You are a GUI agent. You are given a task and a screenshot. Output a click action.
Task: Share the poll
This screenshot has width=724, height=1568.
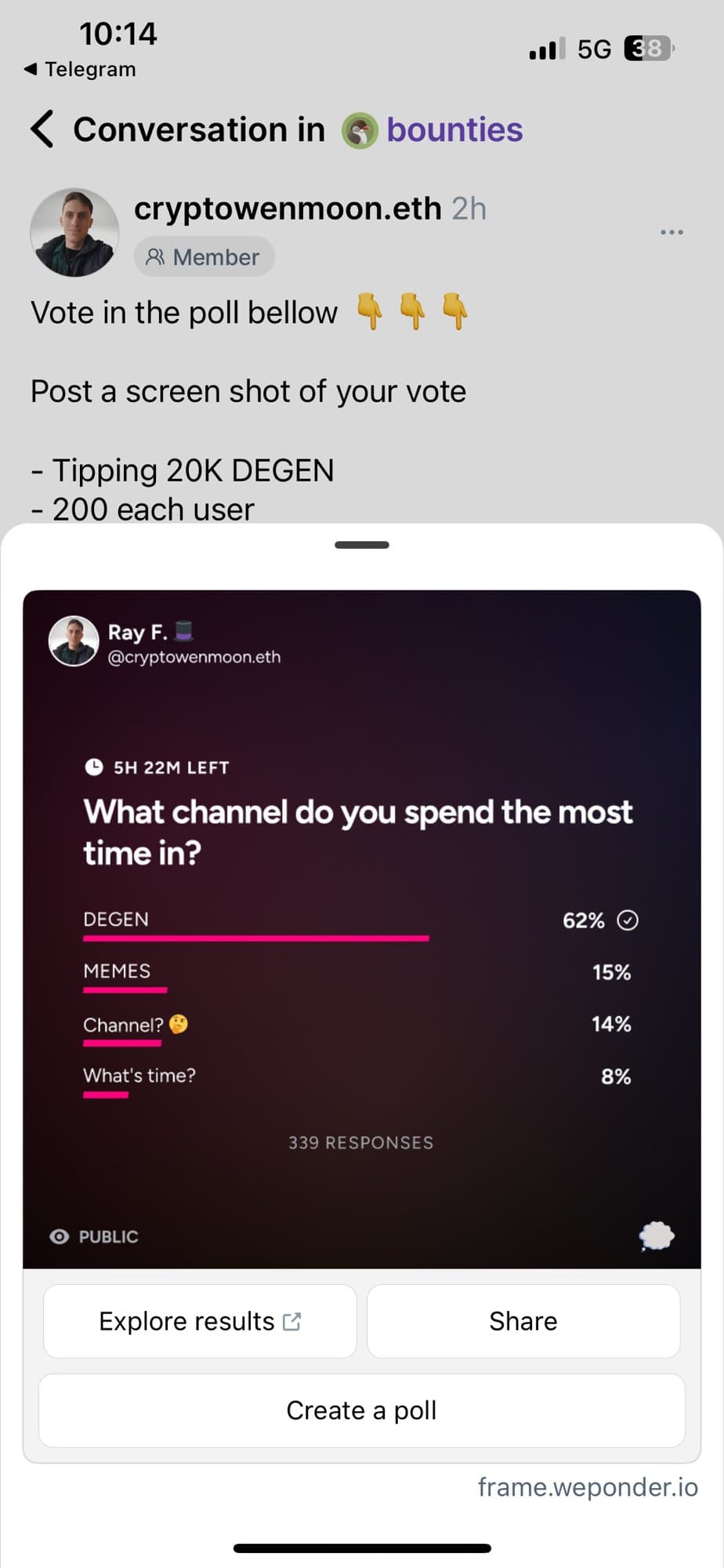[523, 1321]
